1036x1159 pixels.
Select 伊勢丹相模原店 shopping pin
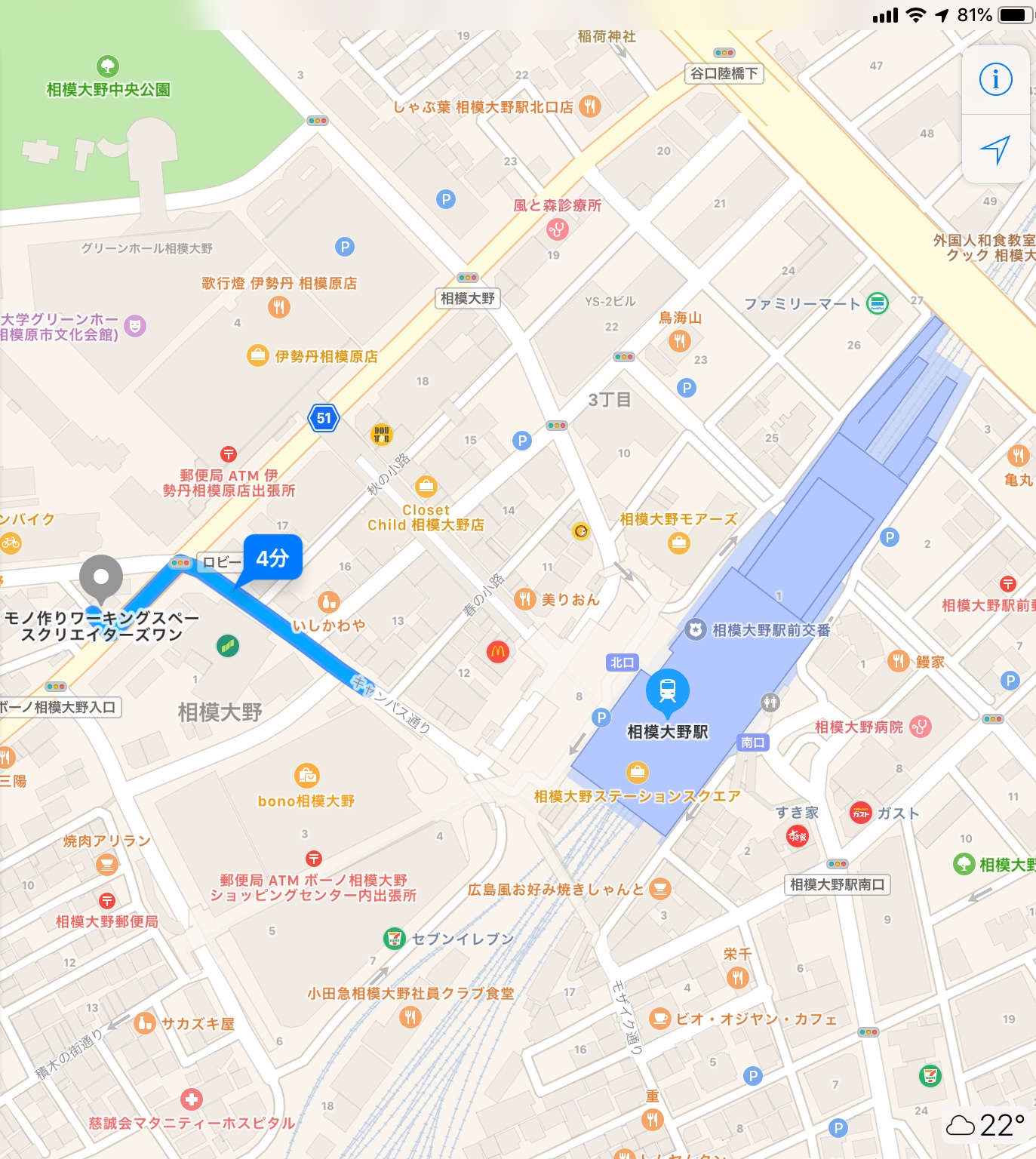258,355
